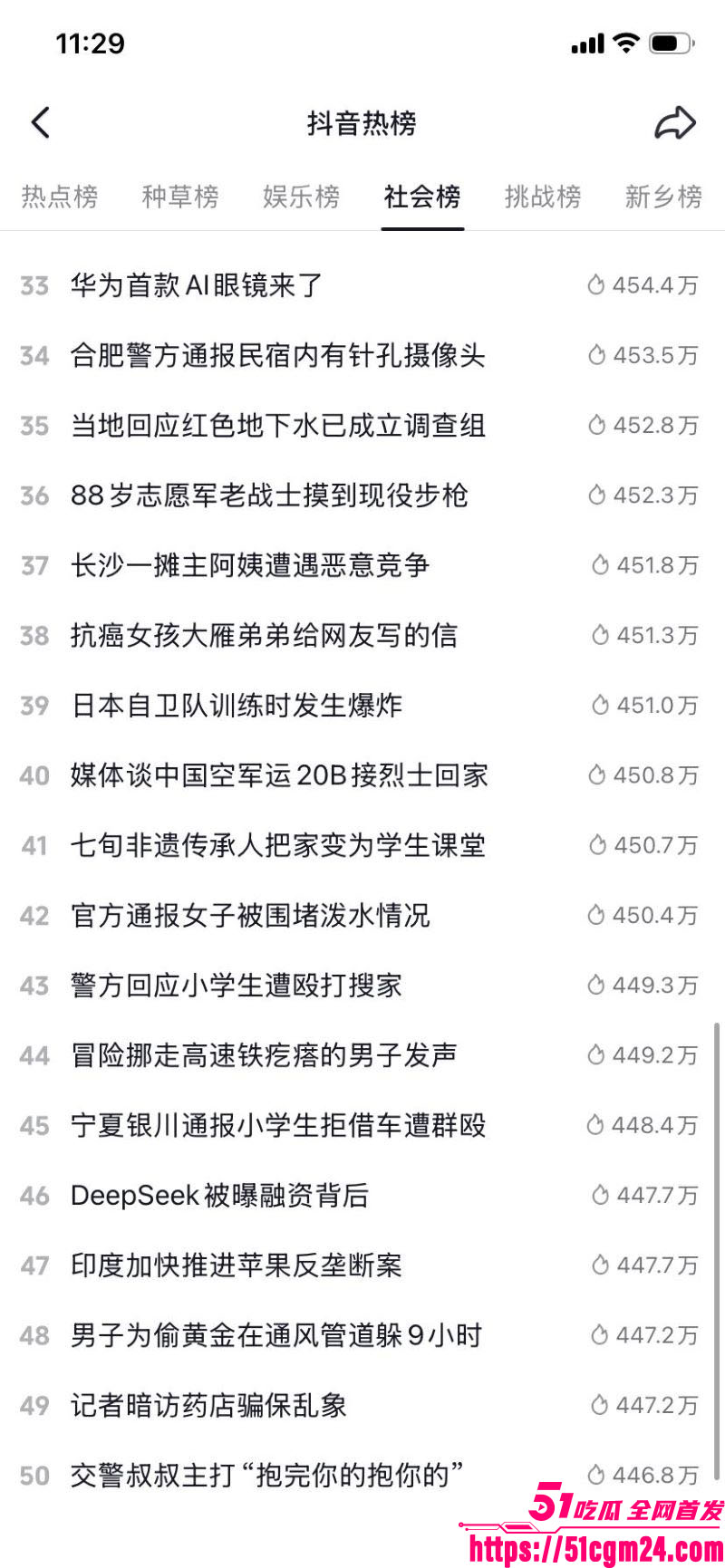Tap the rank number 50 on the last entry
This screenshot has height=1568, width=725.
coord(34,1476)
